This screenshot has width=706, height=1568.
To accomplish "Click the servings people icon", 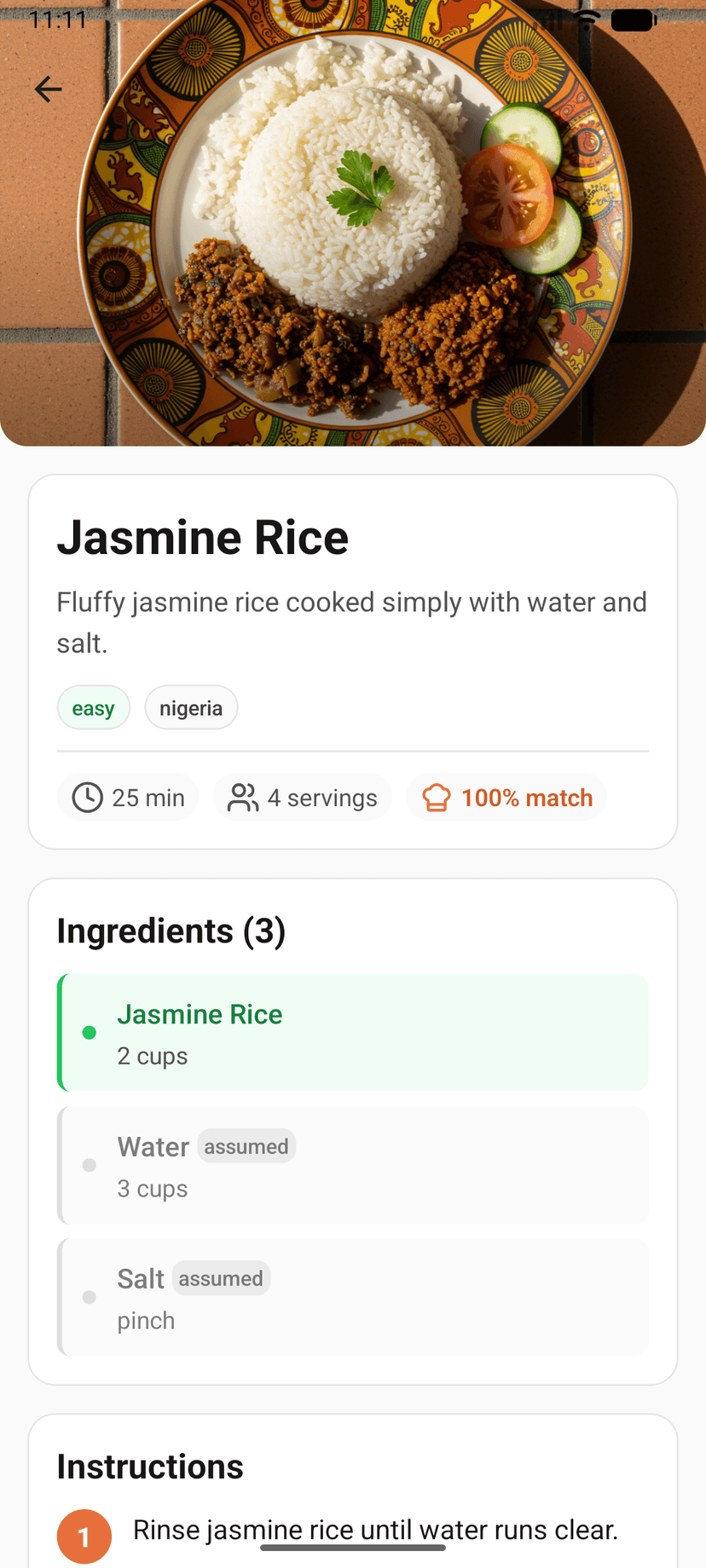I will (241, 797).
